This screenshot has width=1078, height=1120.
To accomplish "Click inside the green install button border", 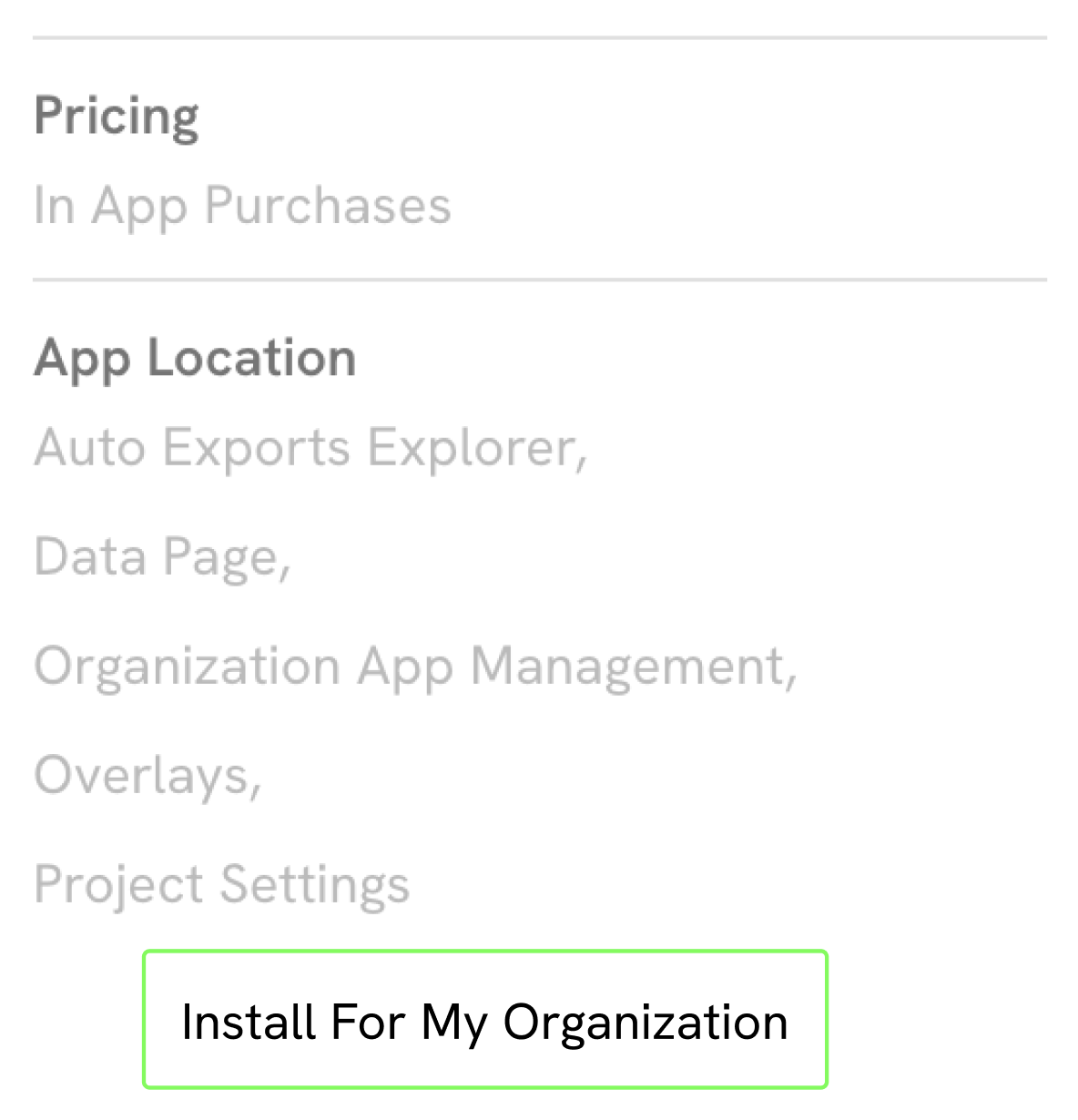I will point(484,1020).
